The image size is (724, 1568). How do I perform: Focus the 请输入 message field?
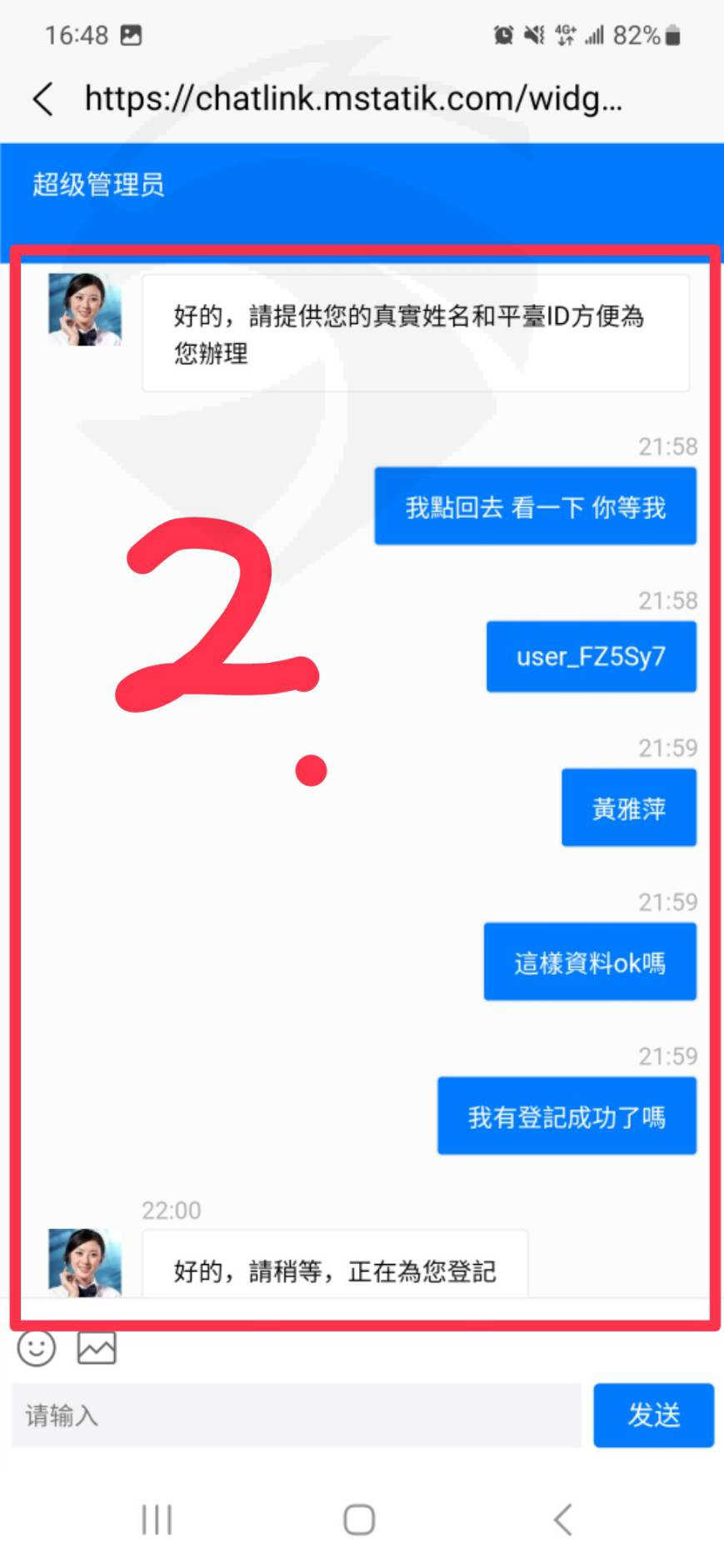click(x=296, y=1415)
